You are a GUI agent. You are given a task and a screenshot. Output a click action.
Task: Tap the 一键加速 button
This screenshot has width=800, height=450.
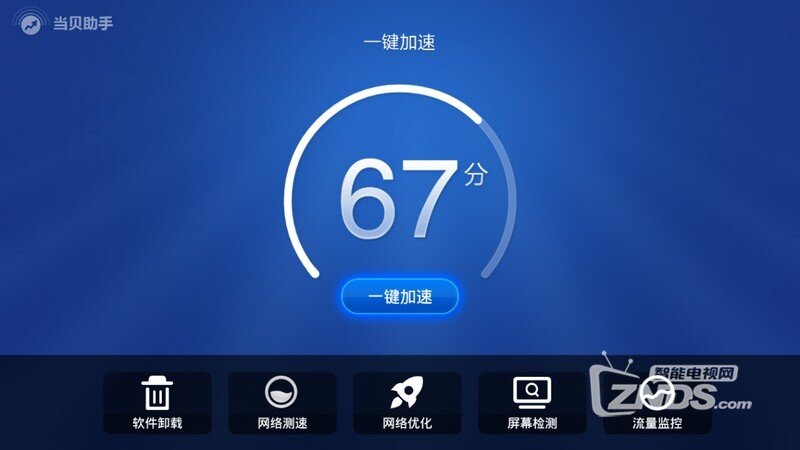coord(400,296)
